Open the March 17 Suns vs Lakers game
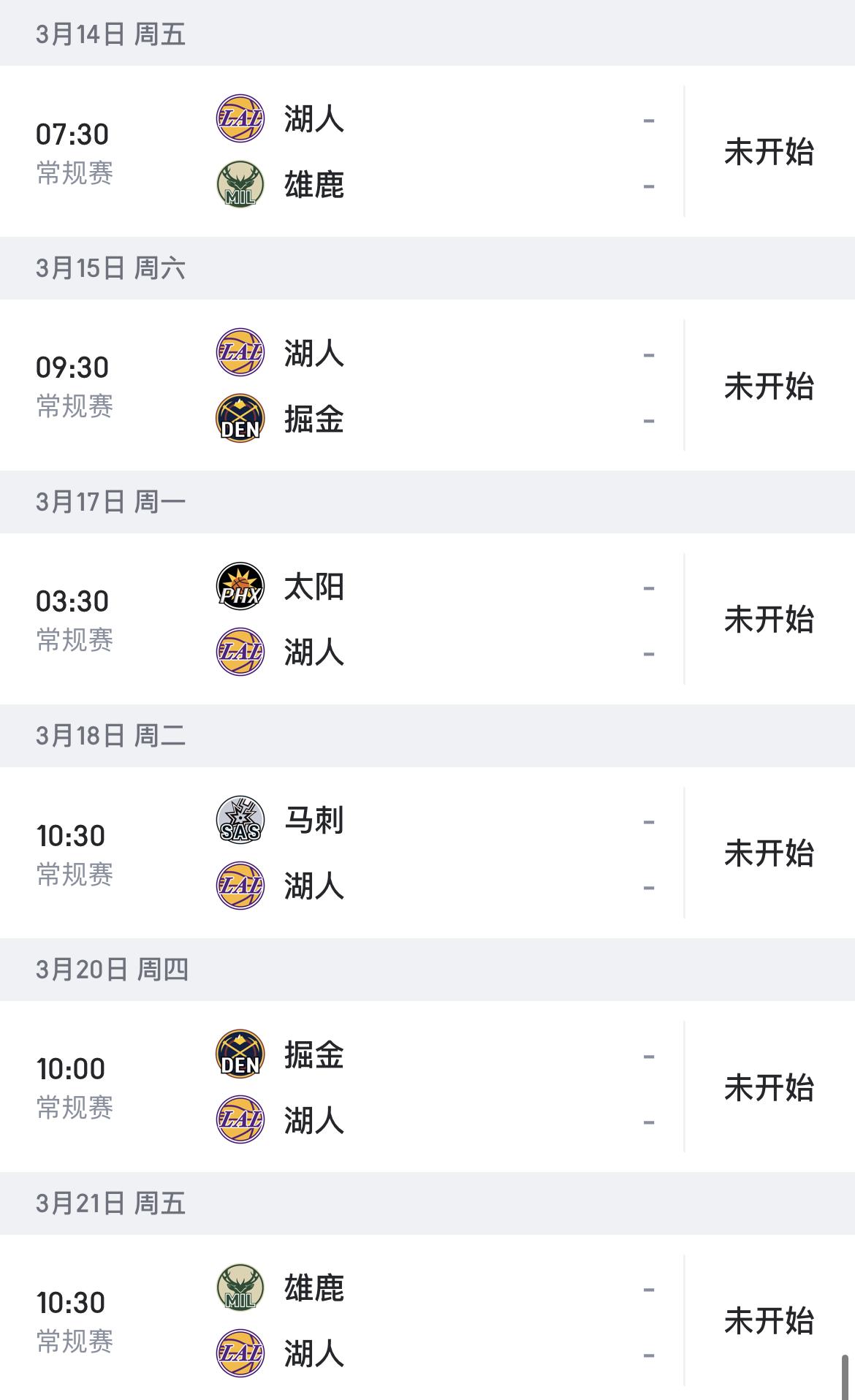 427,619
